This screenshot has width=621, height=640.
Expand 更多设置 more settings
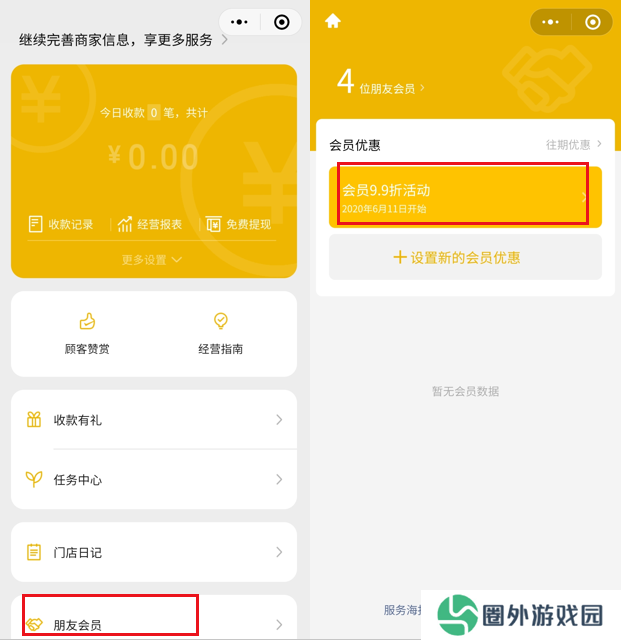(153, 260)
